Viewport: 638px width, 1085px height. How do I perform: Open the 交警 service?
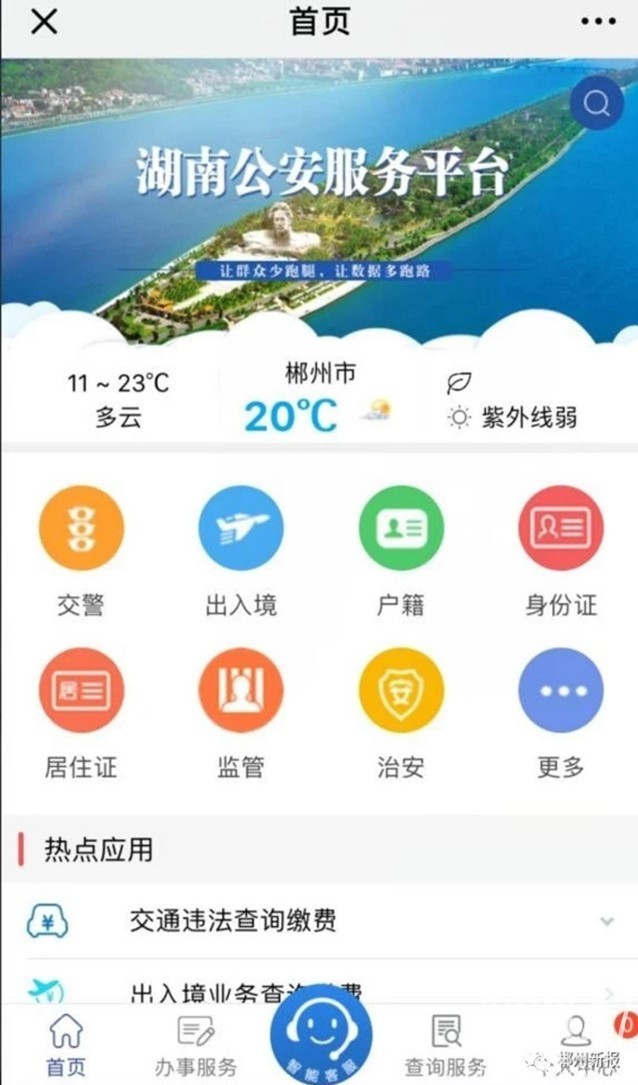pyautogui.click(x=81, y=529)
